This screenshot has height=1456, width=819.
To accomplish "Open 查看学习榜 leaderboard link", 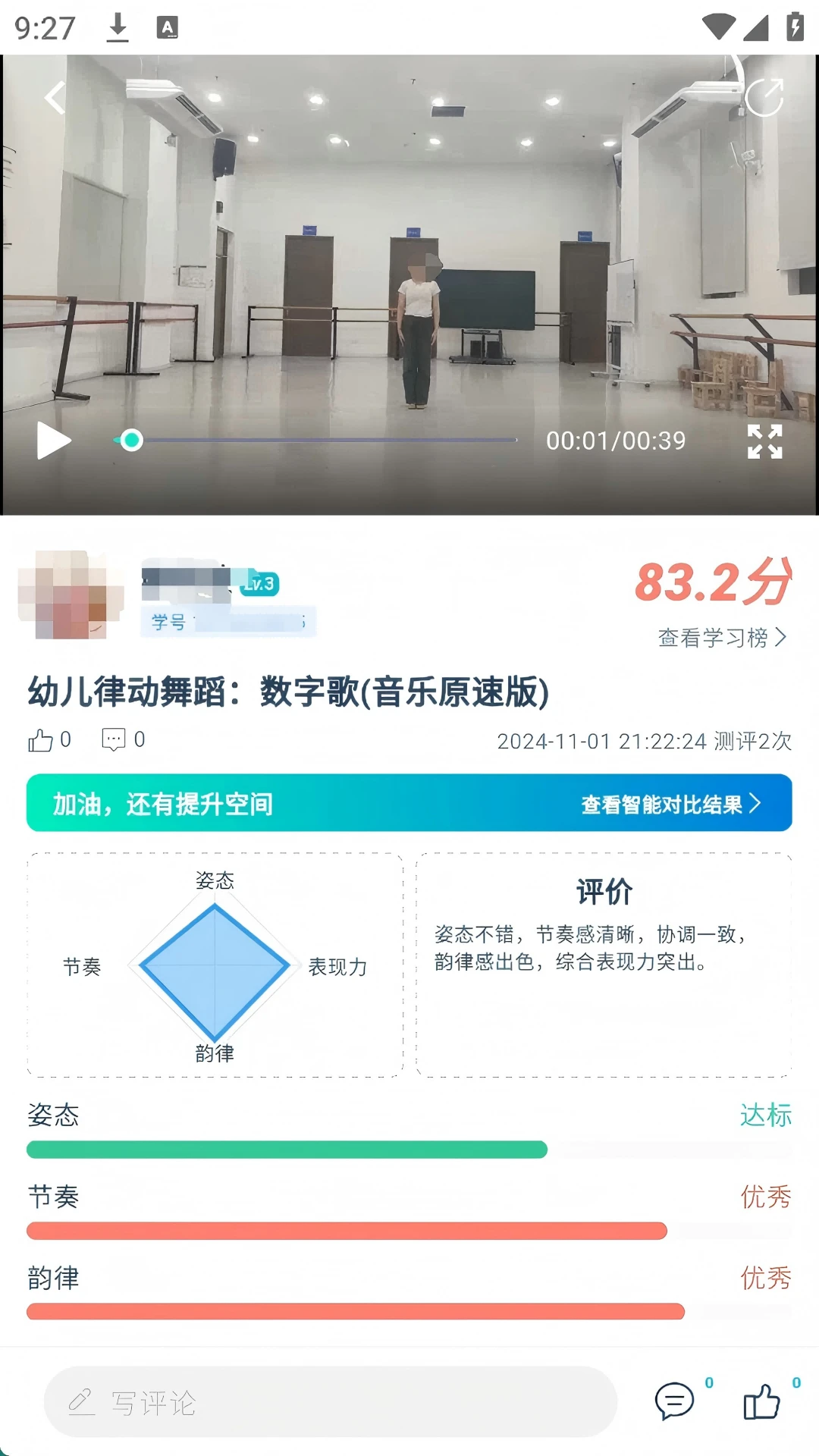I will coord(722,638).
